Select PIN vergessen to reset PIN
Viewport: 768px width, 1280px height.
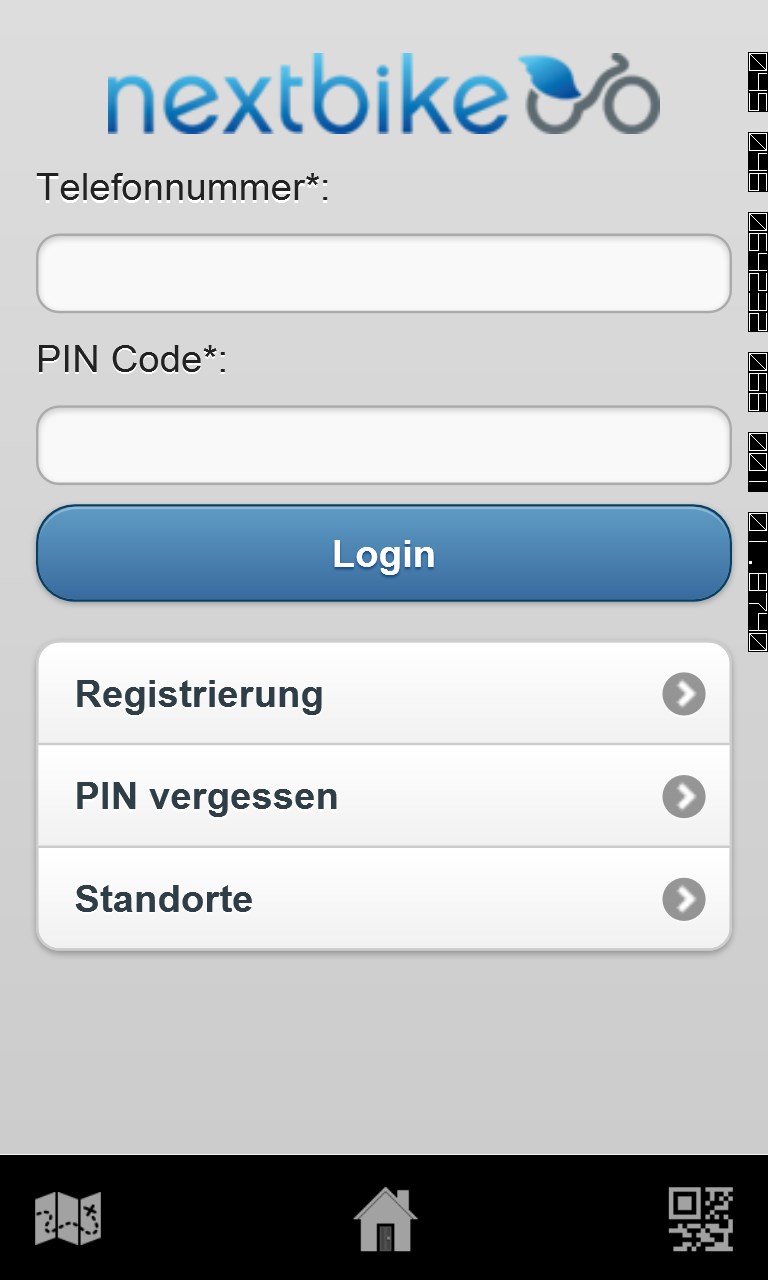[x=384, y=797]
